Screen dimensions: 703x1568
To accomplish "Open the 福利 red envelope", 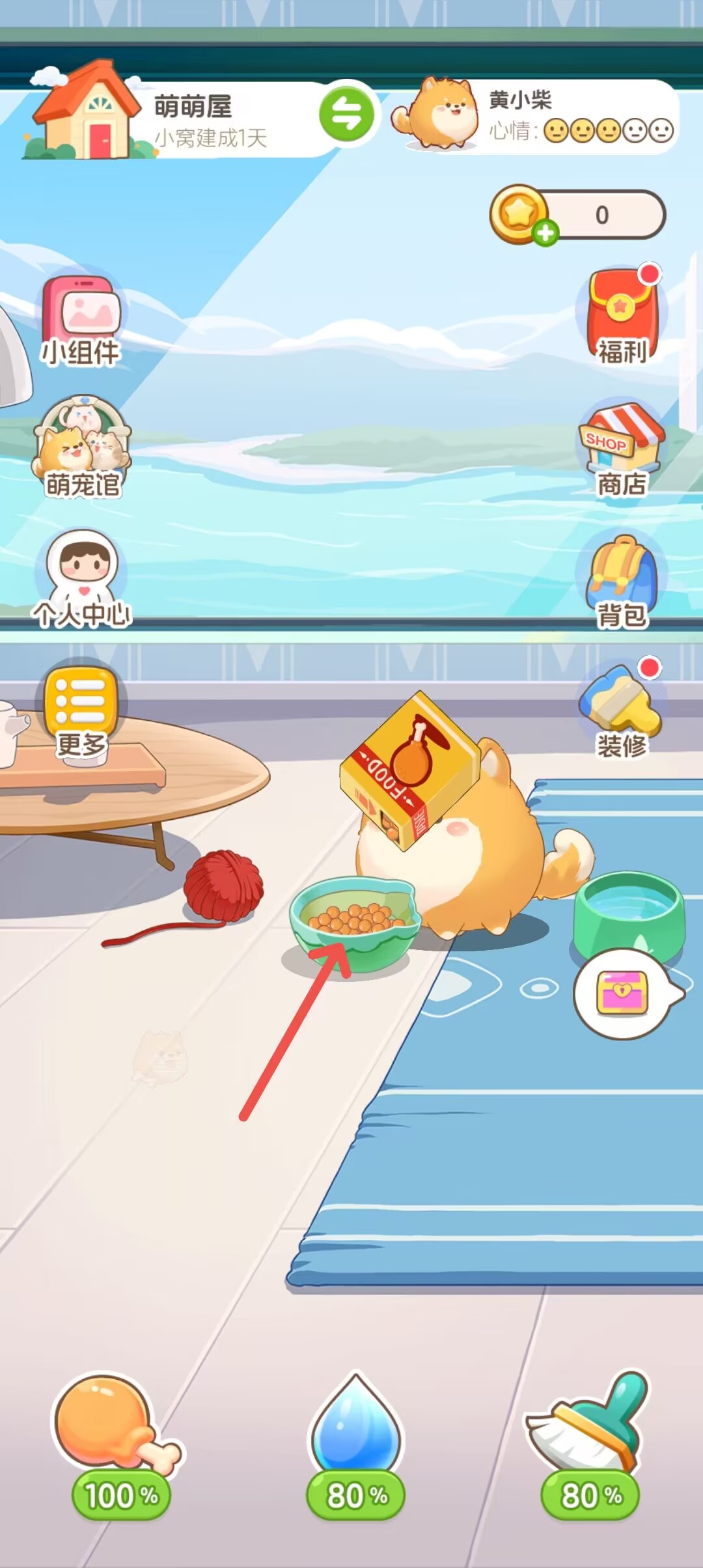I will point(622,317).
